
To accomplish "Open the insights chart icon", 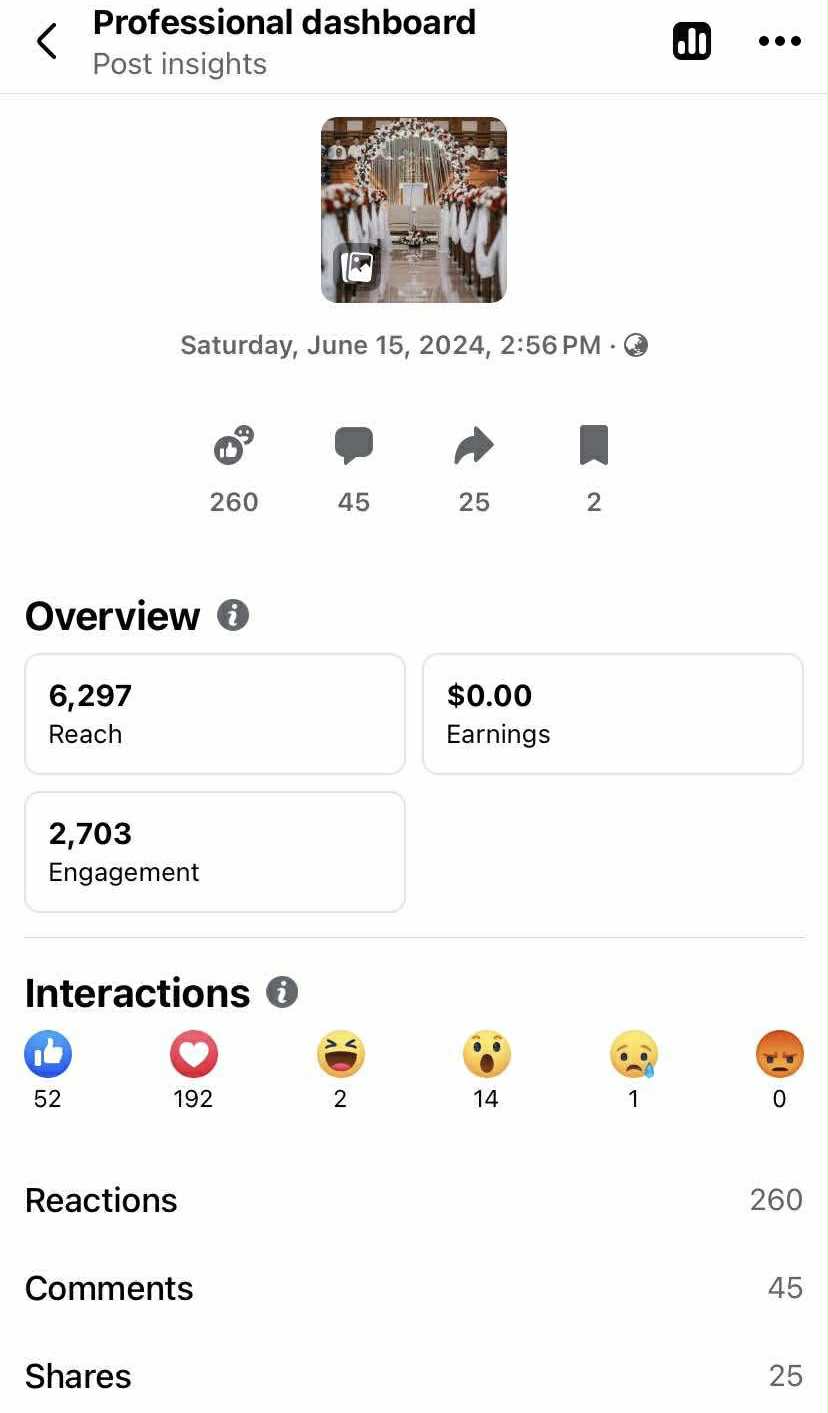I will pos(692,41).
